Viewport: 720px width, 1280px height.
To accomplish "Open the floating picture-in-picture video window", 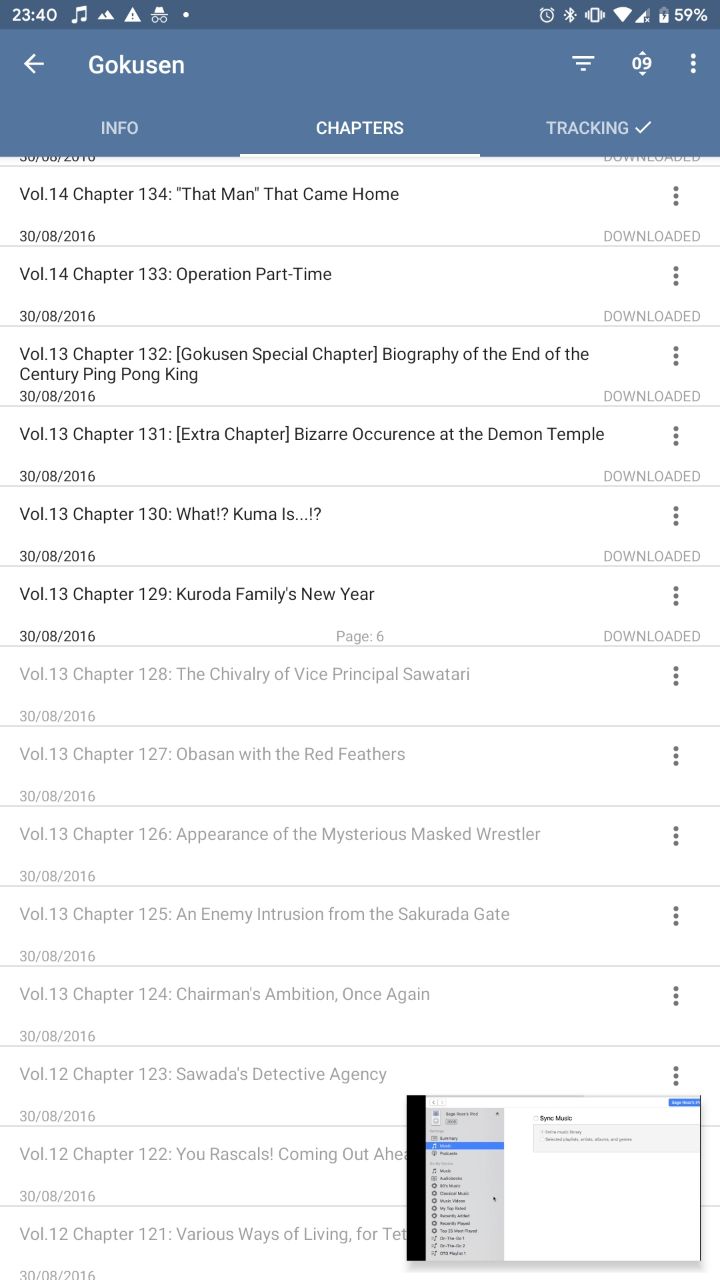I will click(554, 1178).
